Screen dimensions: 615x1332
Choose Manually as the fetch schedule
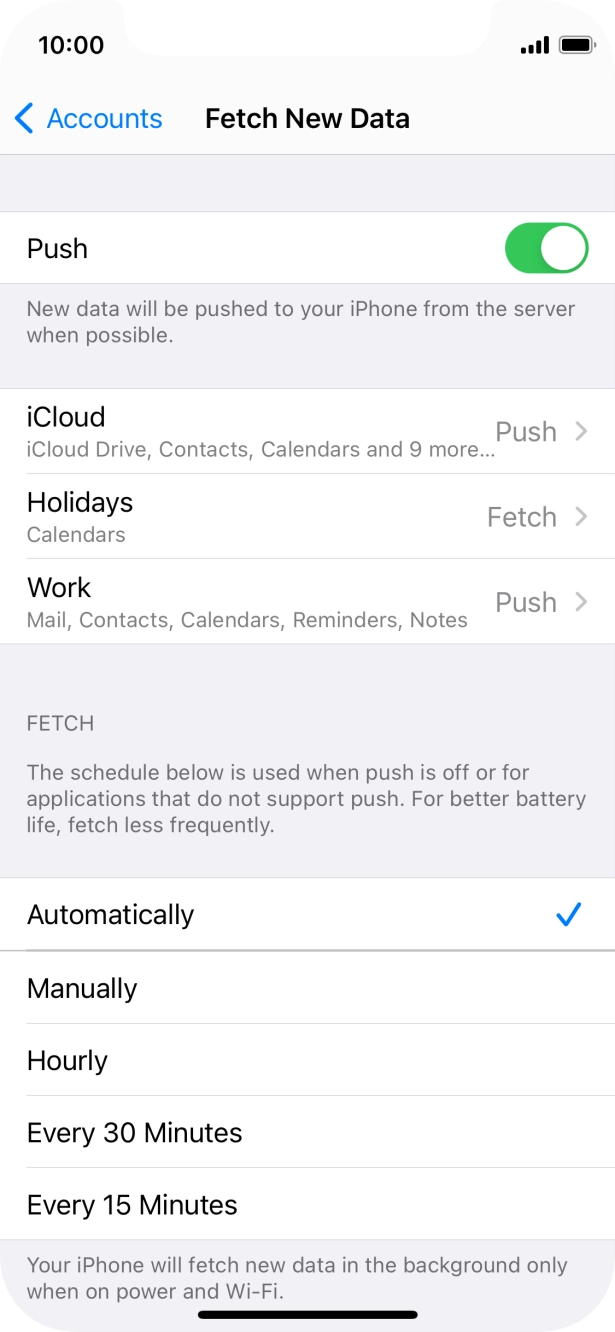pyautogui.click(x=307, y=987)
